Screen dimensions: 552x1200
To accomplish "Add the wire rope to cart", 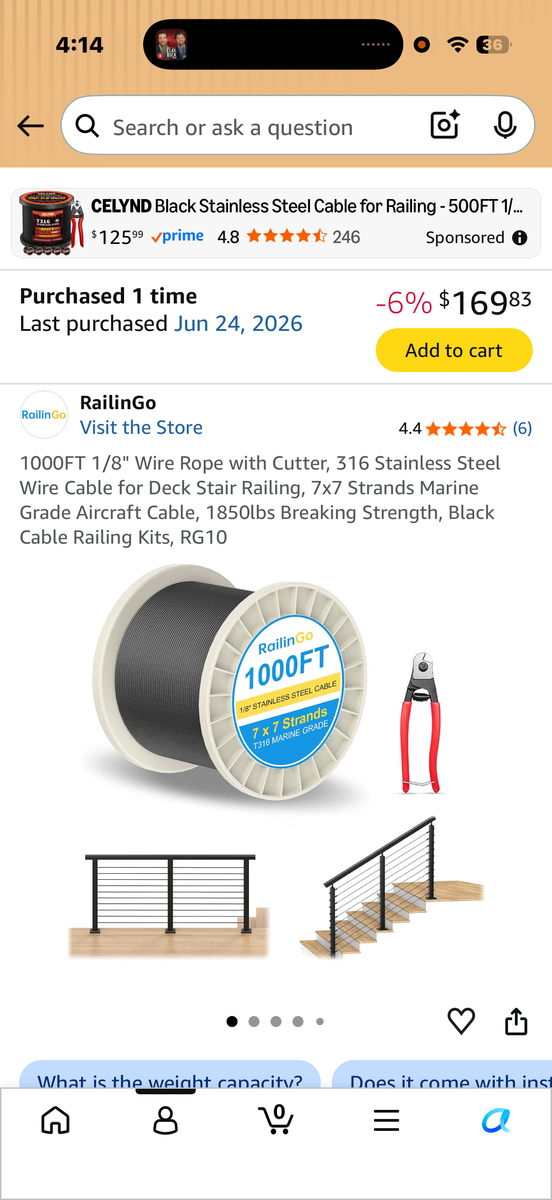I will click(454, 350).
